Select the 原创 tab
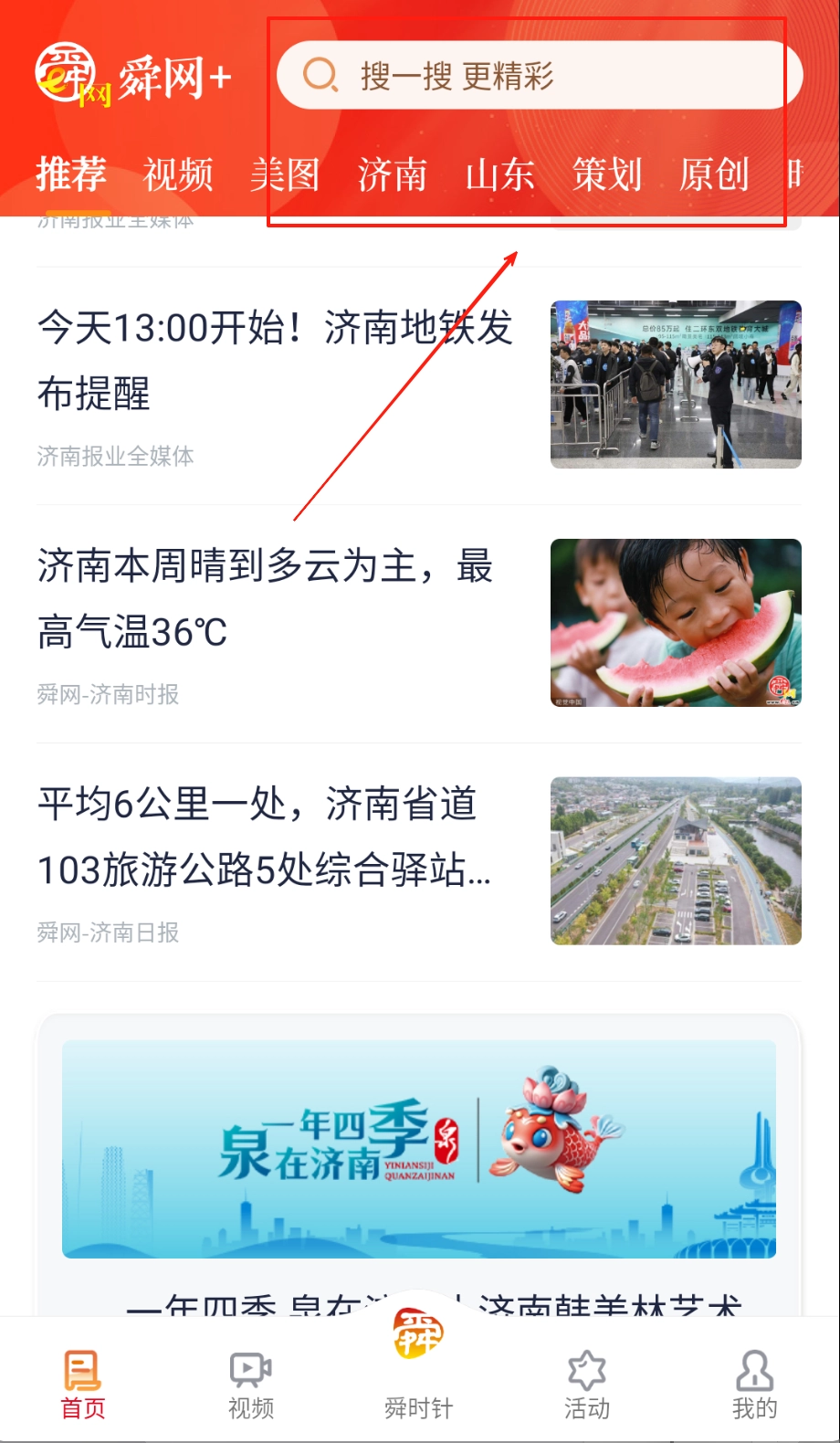 pos(714,174)
